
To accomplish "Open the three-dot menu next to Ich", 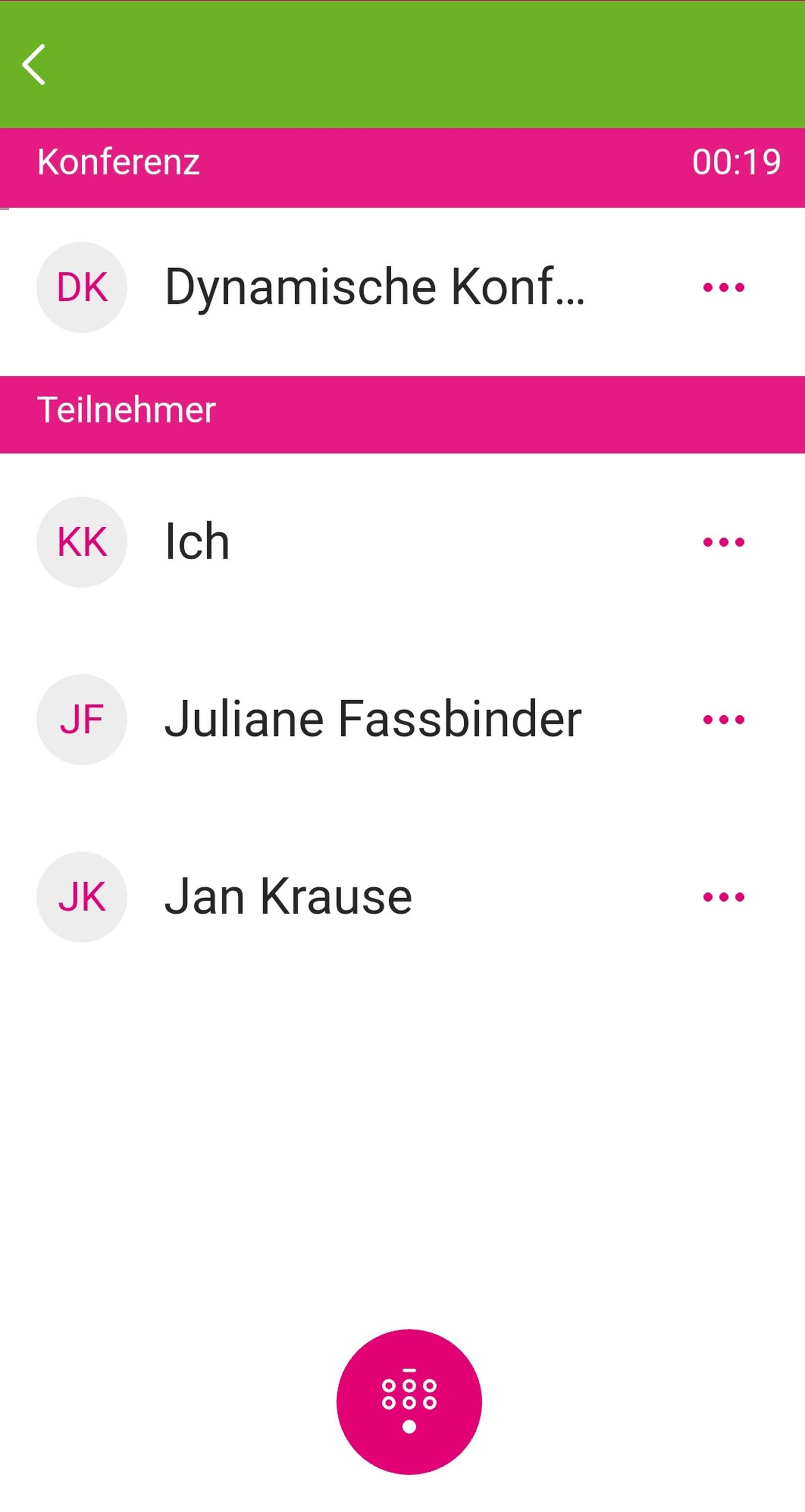I will pyautogui.click(x=723, y=542).
